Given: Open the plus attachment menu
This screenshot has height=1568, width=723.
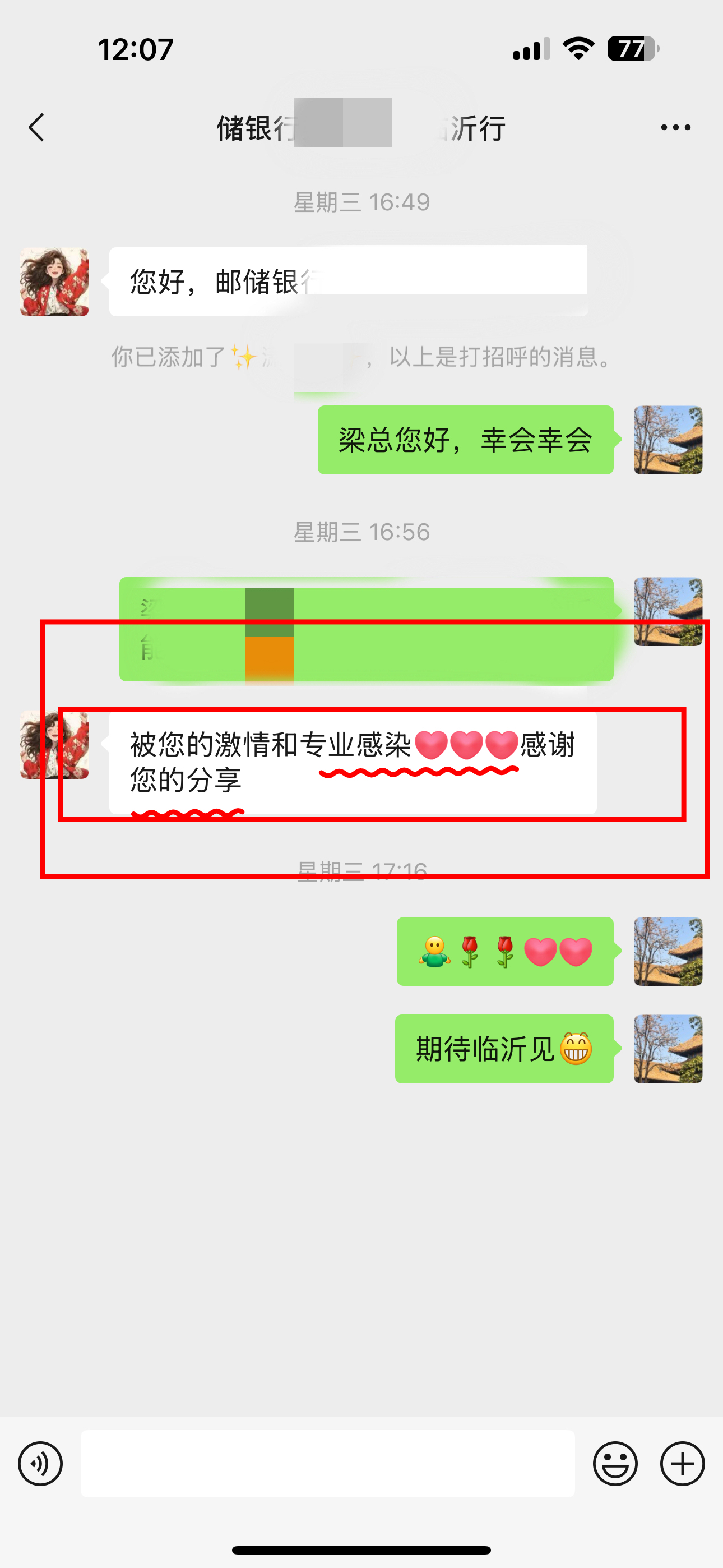Looking at the screenshot, I should point(682,1463).
